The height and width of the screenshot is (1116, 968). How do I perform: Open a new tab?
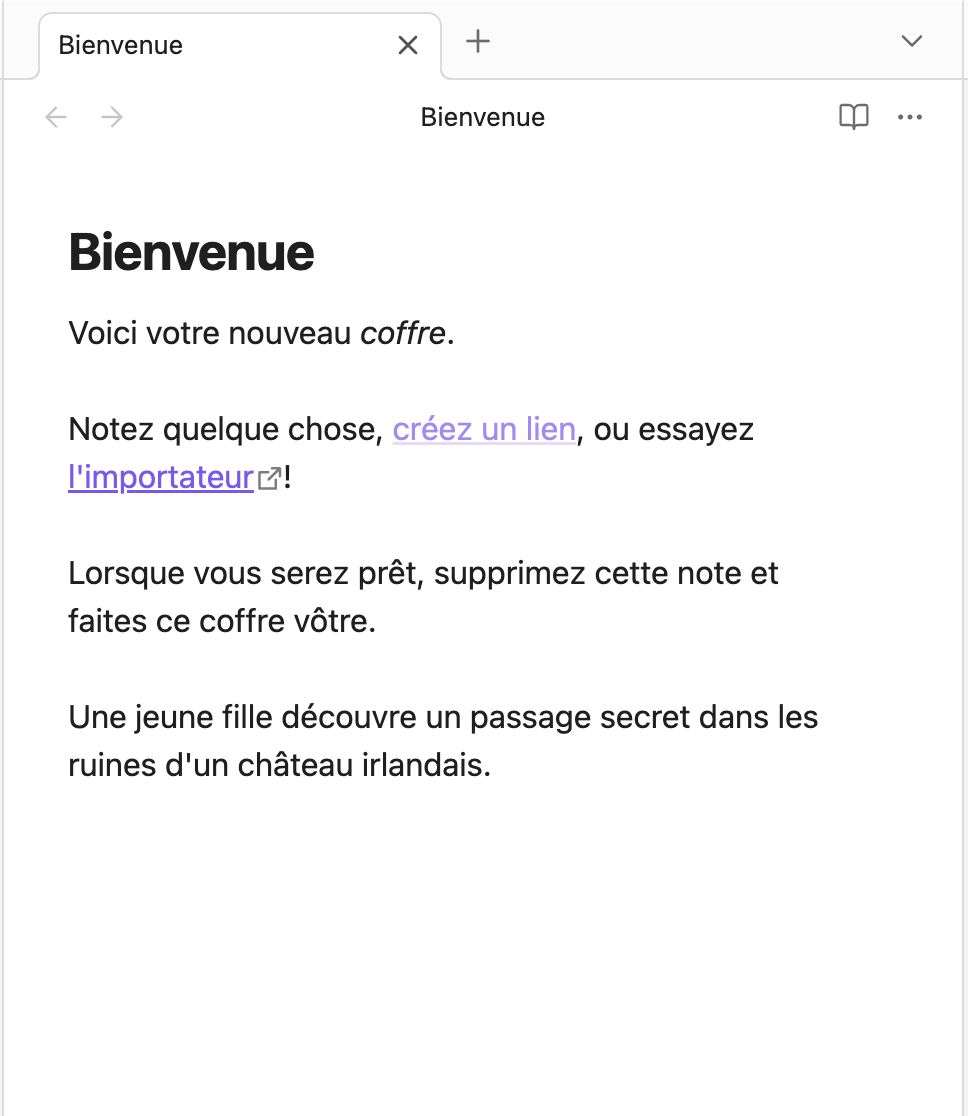(479, 42)
